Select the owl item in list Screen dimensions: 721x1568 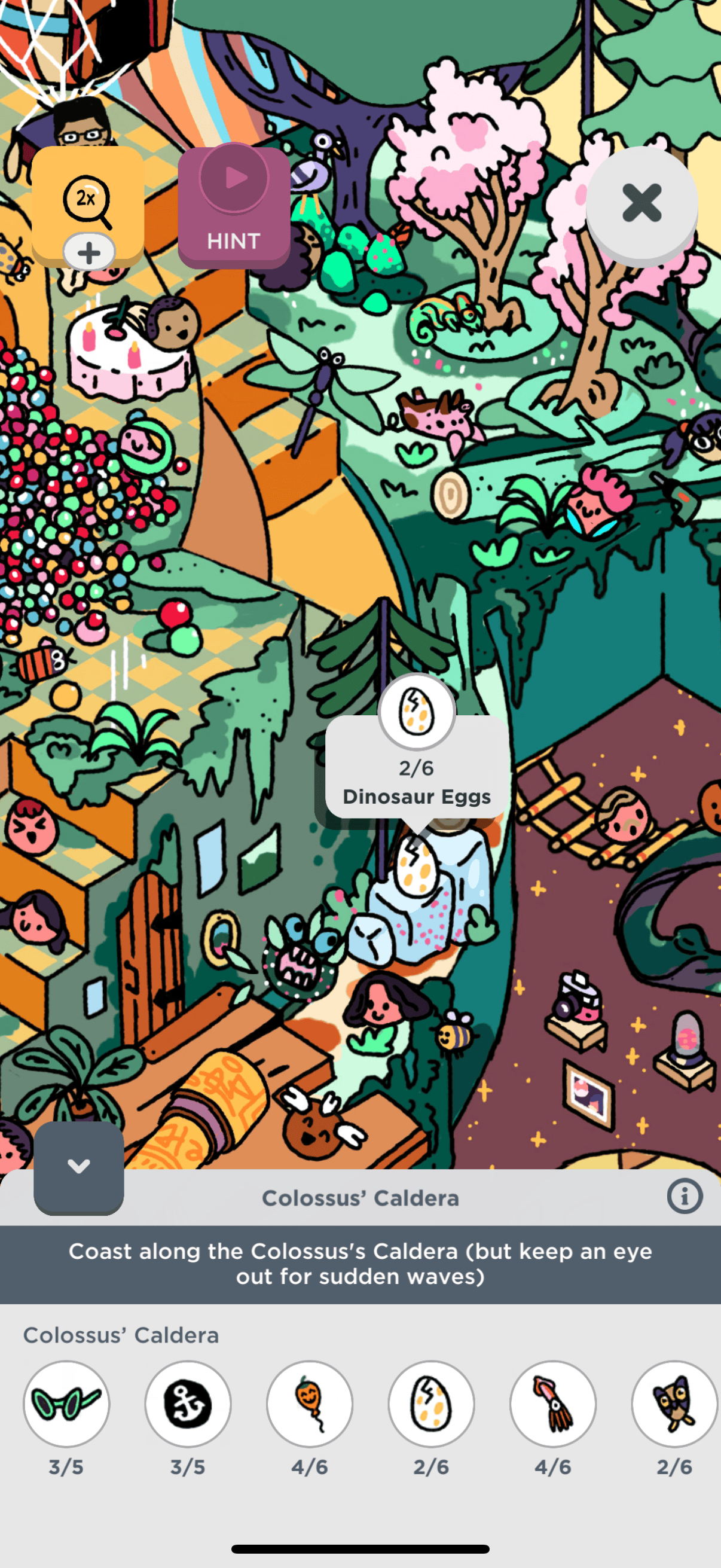[x=674, y=1404]
